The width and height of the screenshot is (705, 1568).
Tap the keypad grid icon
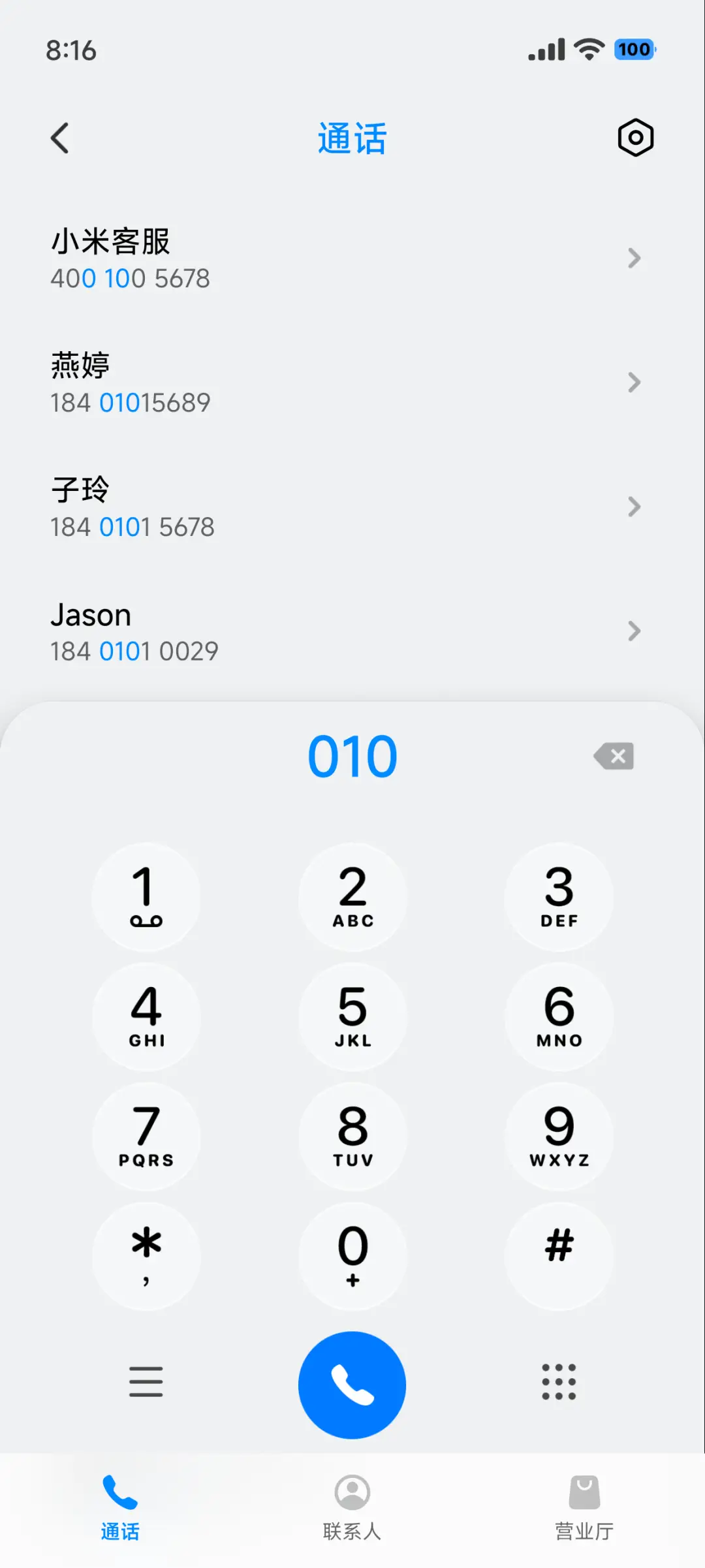[558, 1382]
